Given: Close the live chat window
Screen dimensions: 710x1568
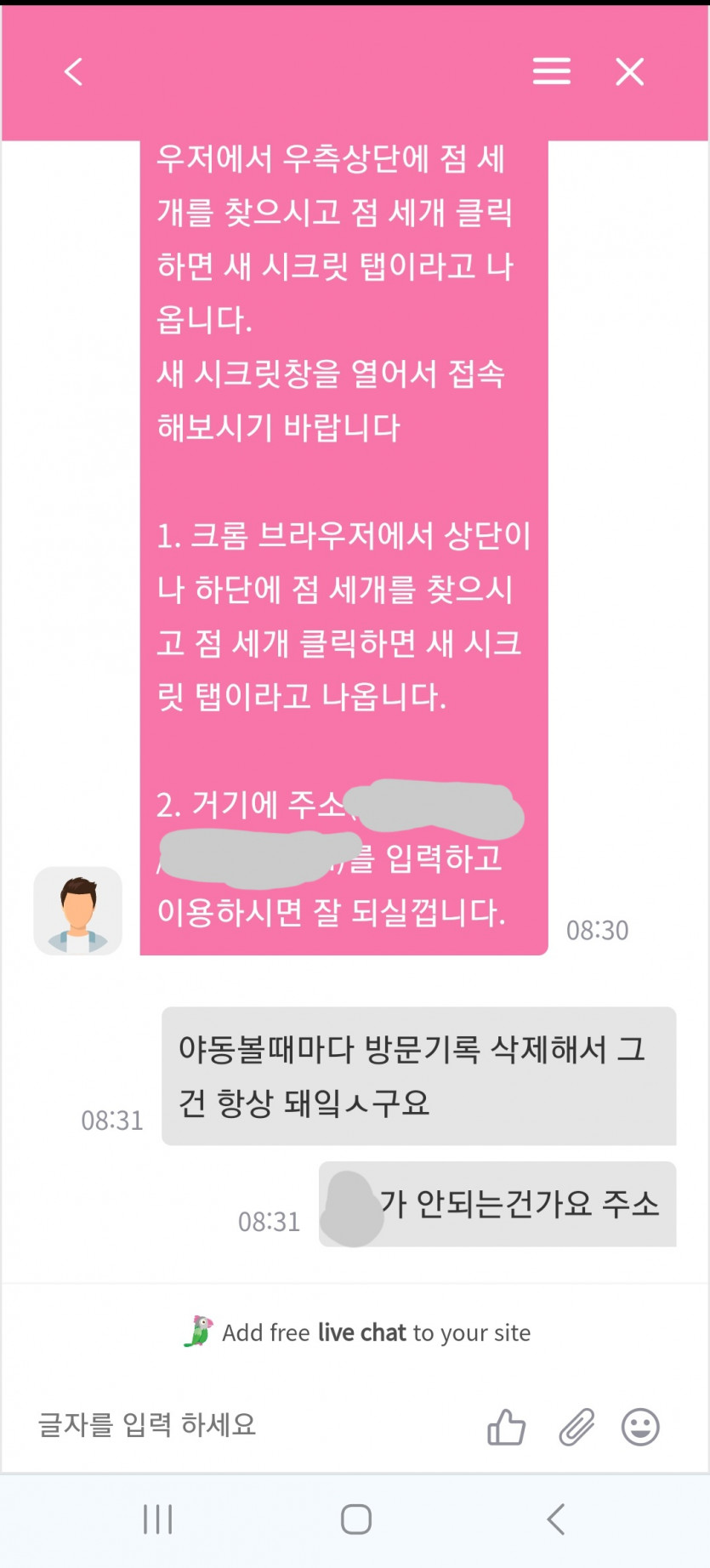Looking at the screenshot, I should [x=629, y=72].
